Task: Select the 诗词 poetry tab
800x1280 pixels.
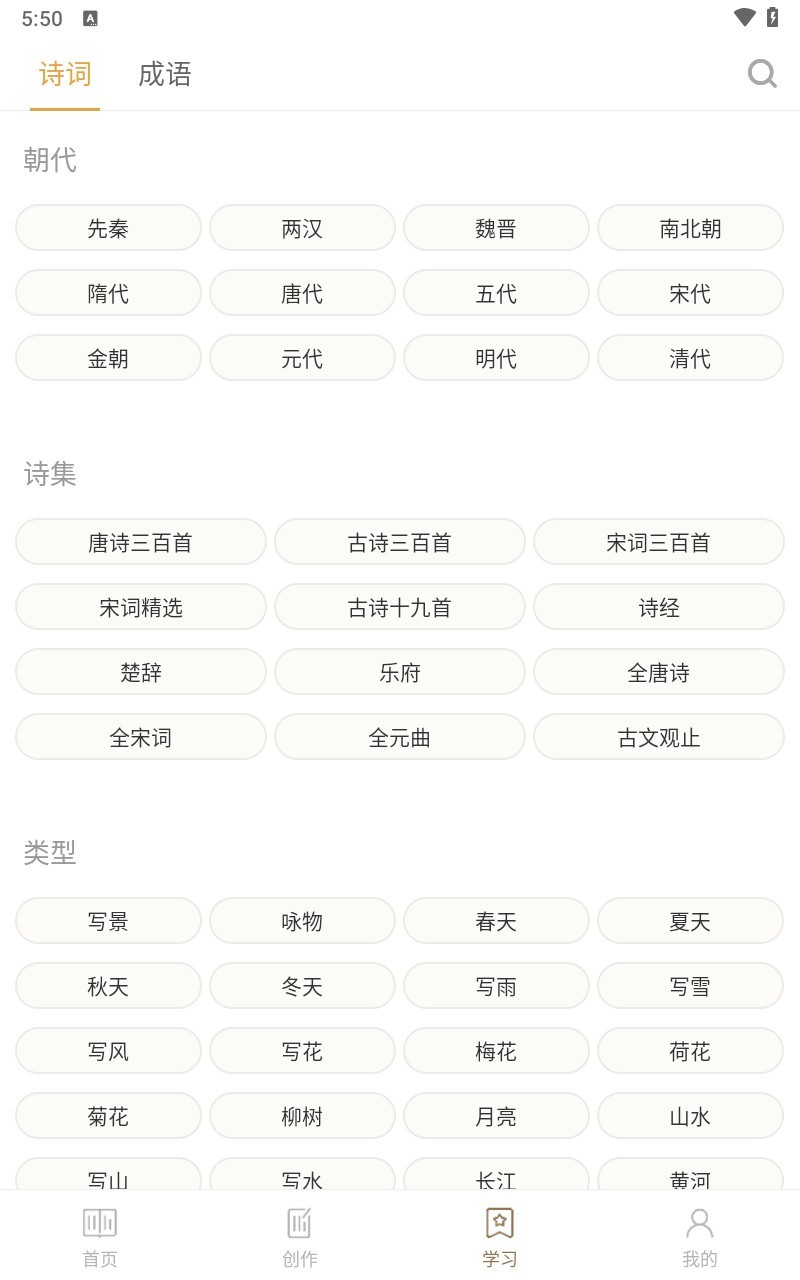Action: tap(64, 74)
